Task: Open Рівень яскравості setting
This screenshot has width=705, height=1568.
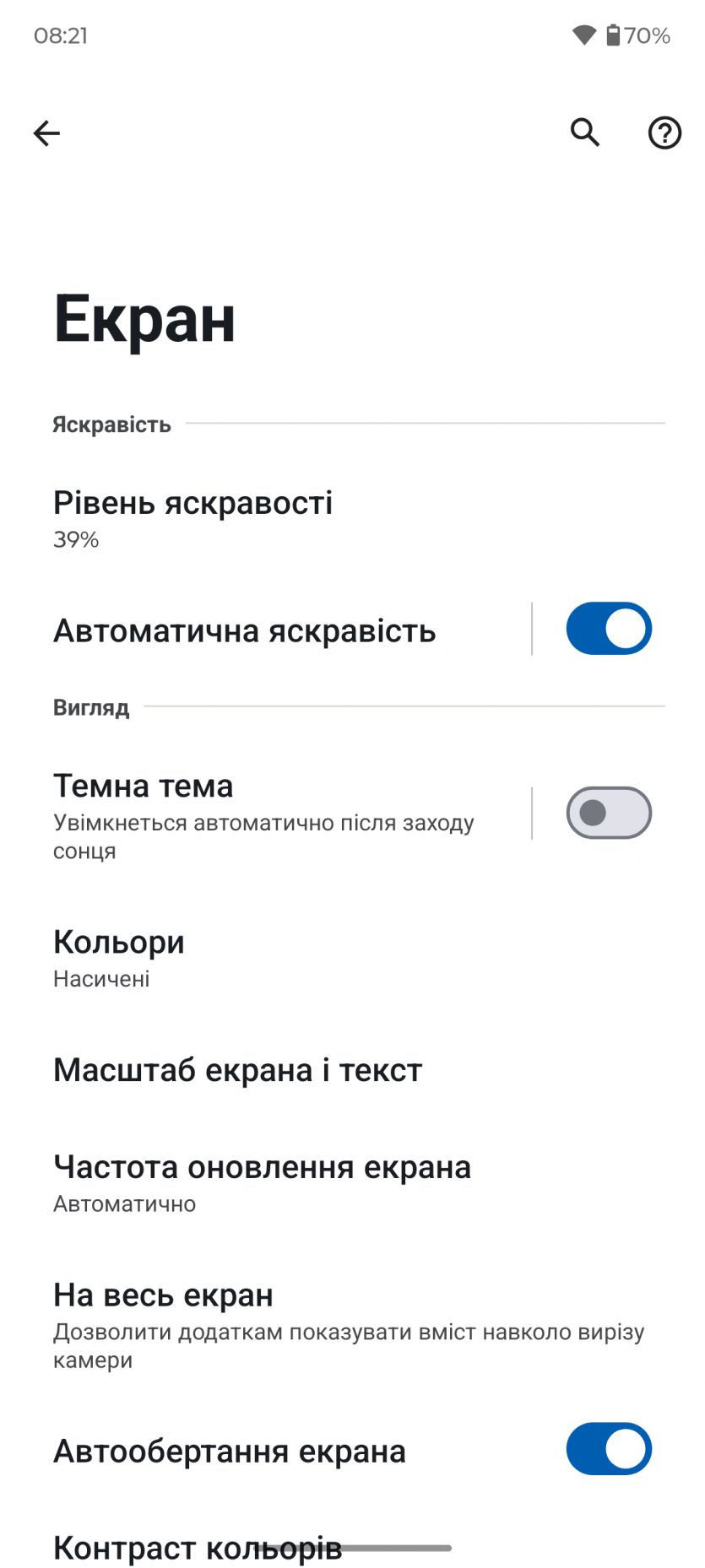Action: pos(193,517)
